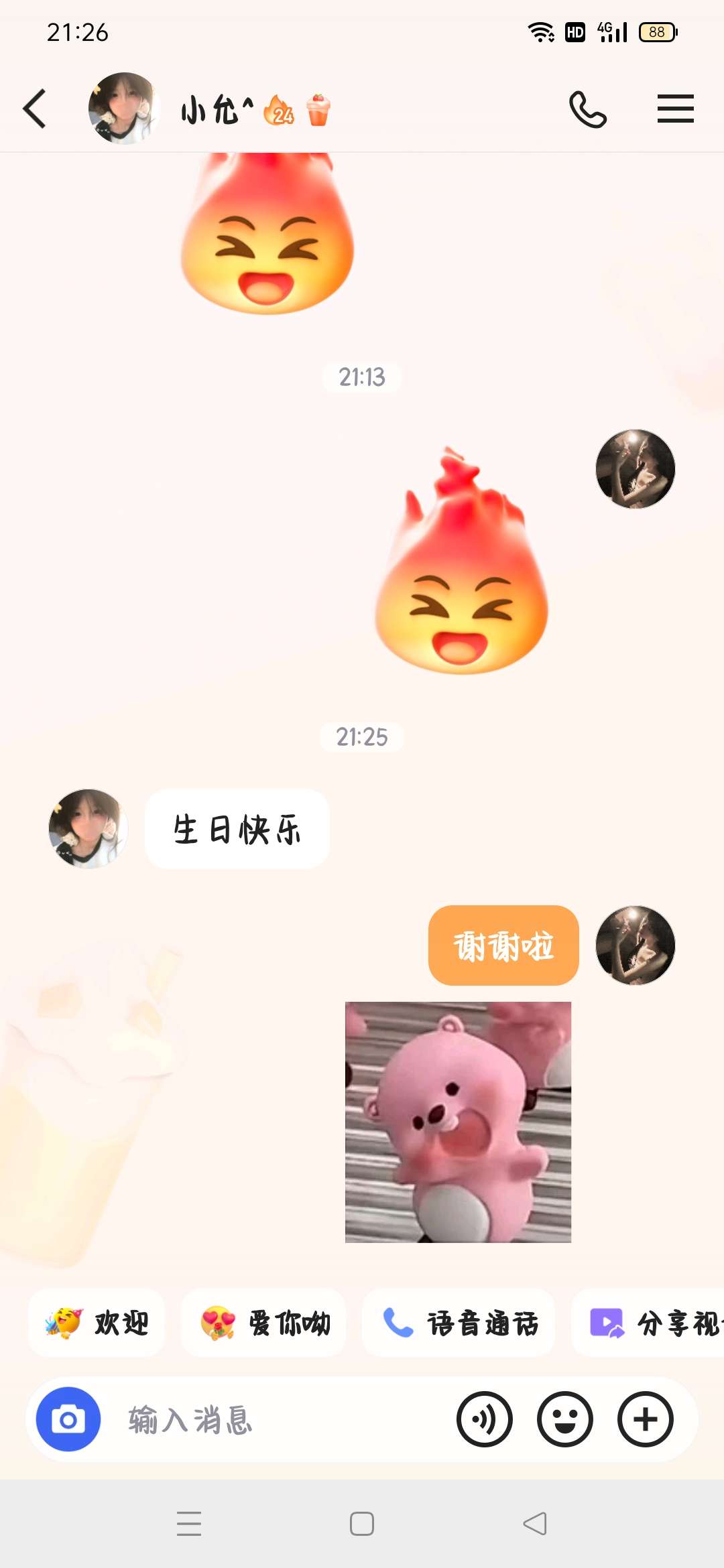724x1568 pixels.
Task: Tap the system back triangle button
Action: [535, 1524]
